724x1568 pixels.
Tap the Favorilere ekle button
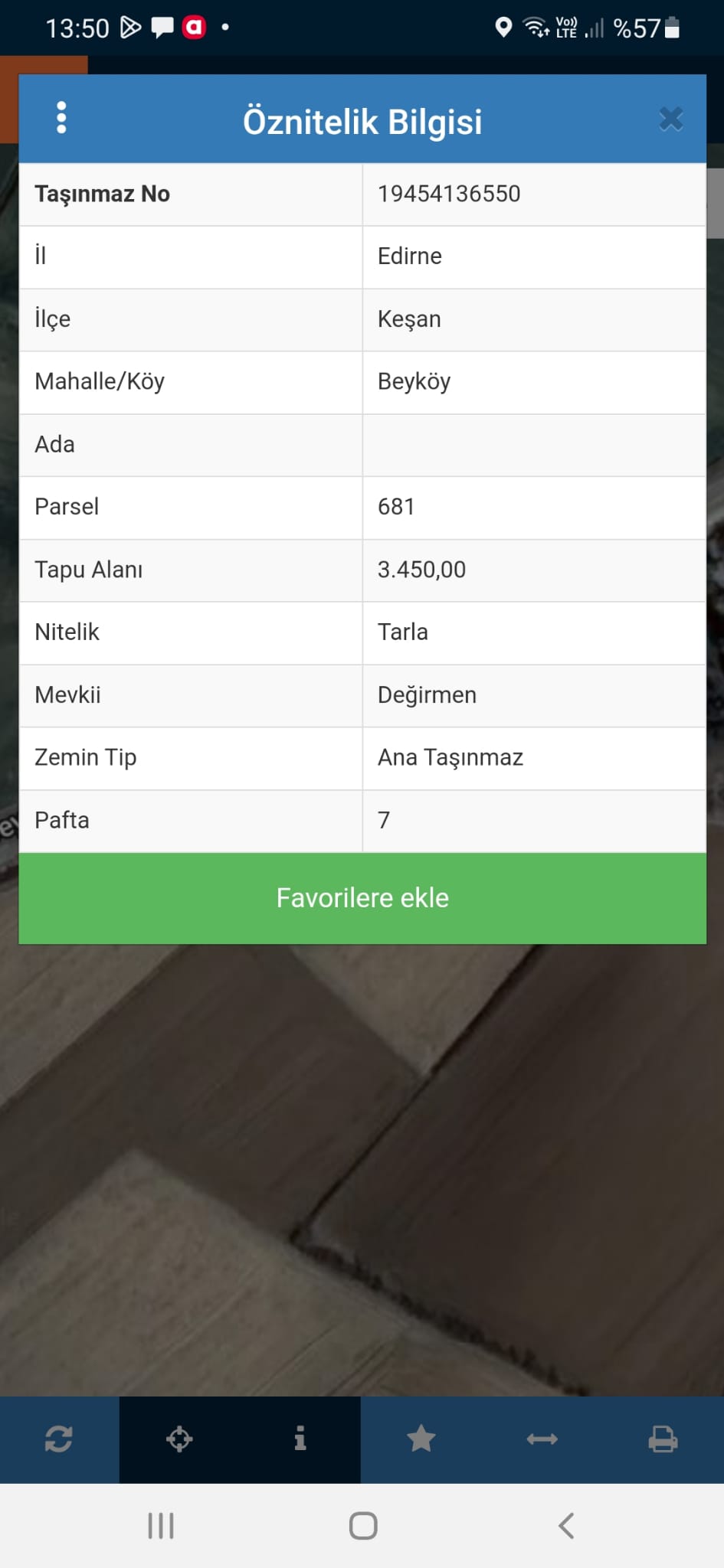[362, 898]
